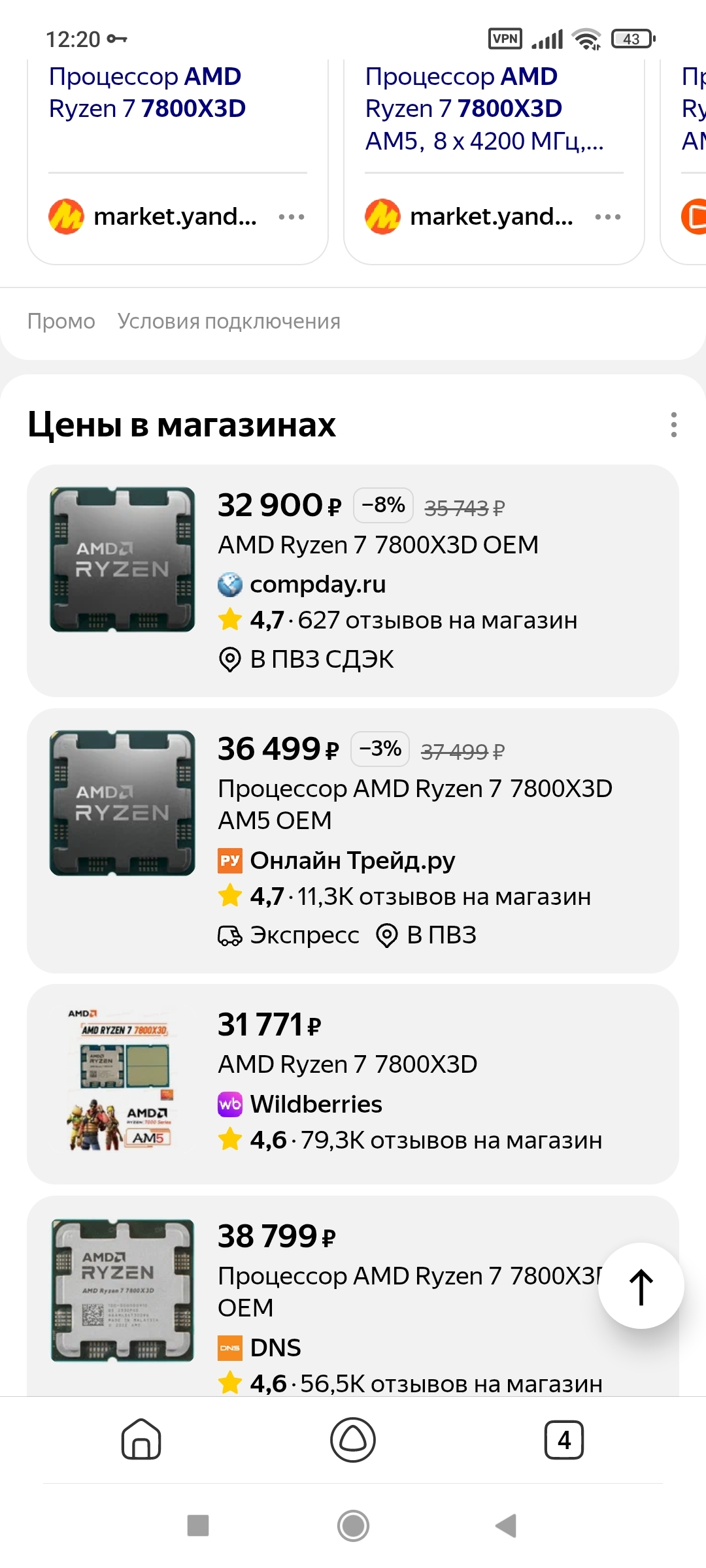Image resolution: width=706 pixels, height=1568 pixels.
Task: Open the Промо link
Action: coord(61,321)
